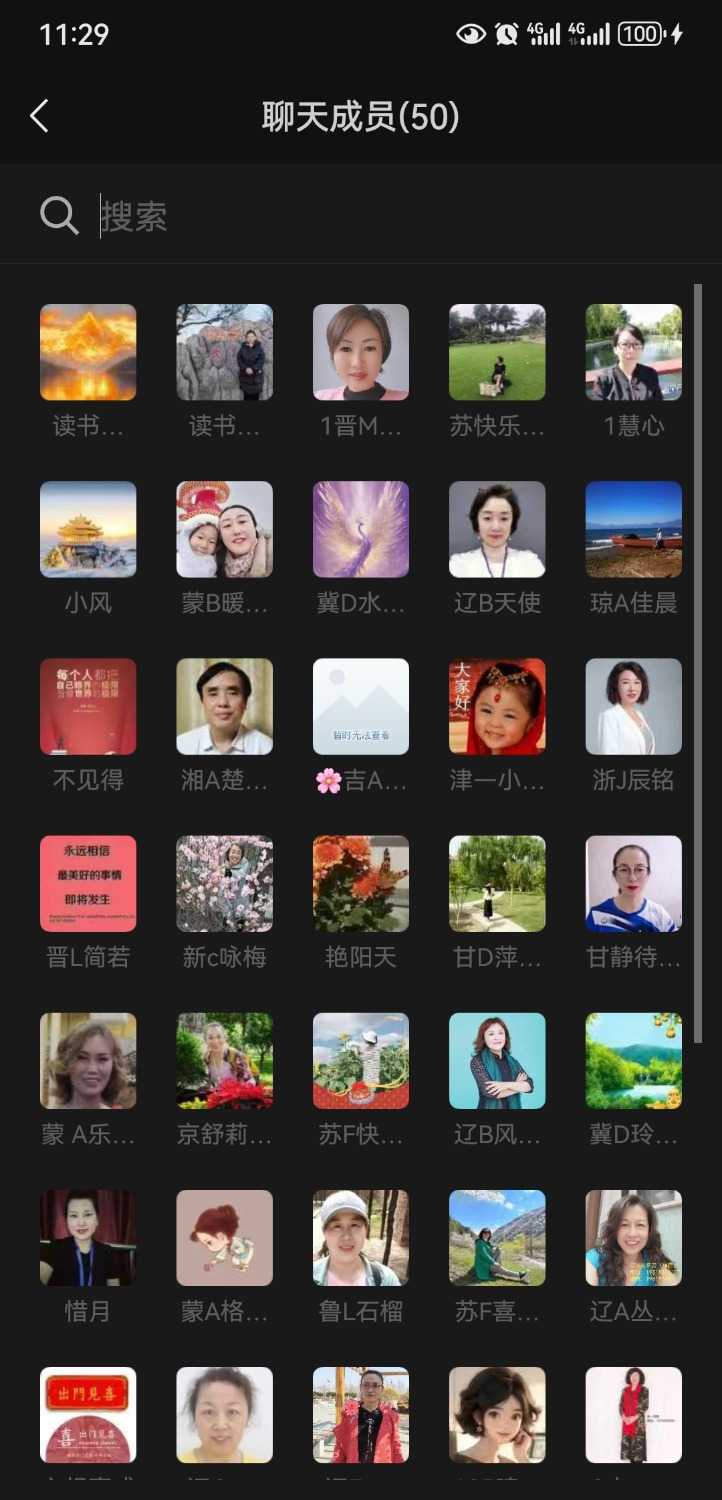Open member 1慧心's profile
The height and width of the screenshot is (1500, 722).
pyautogui.click(x=633, y=353)
